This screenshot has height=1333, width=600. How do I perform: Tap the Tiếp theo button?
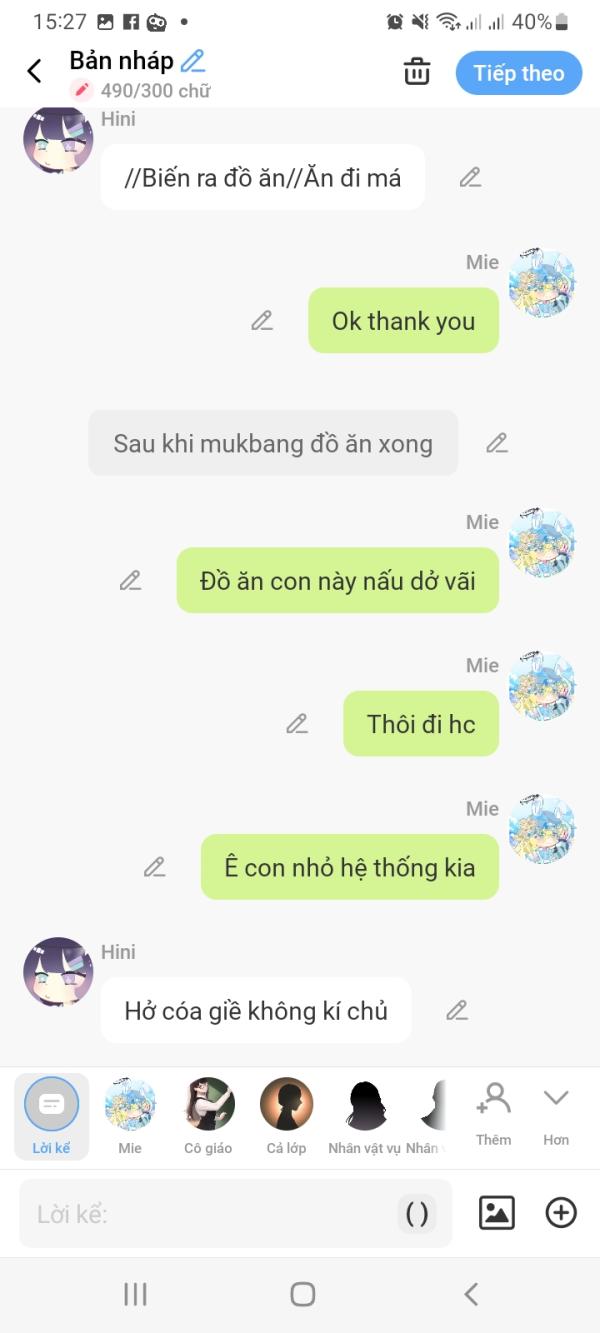519,73
